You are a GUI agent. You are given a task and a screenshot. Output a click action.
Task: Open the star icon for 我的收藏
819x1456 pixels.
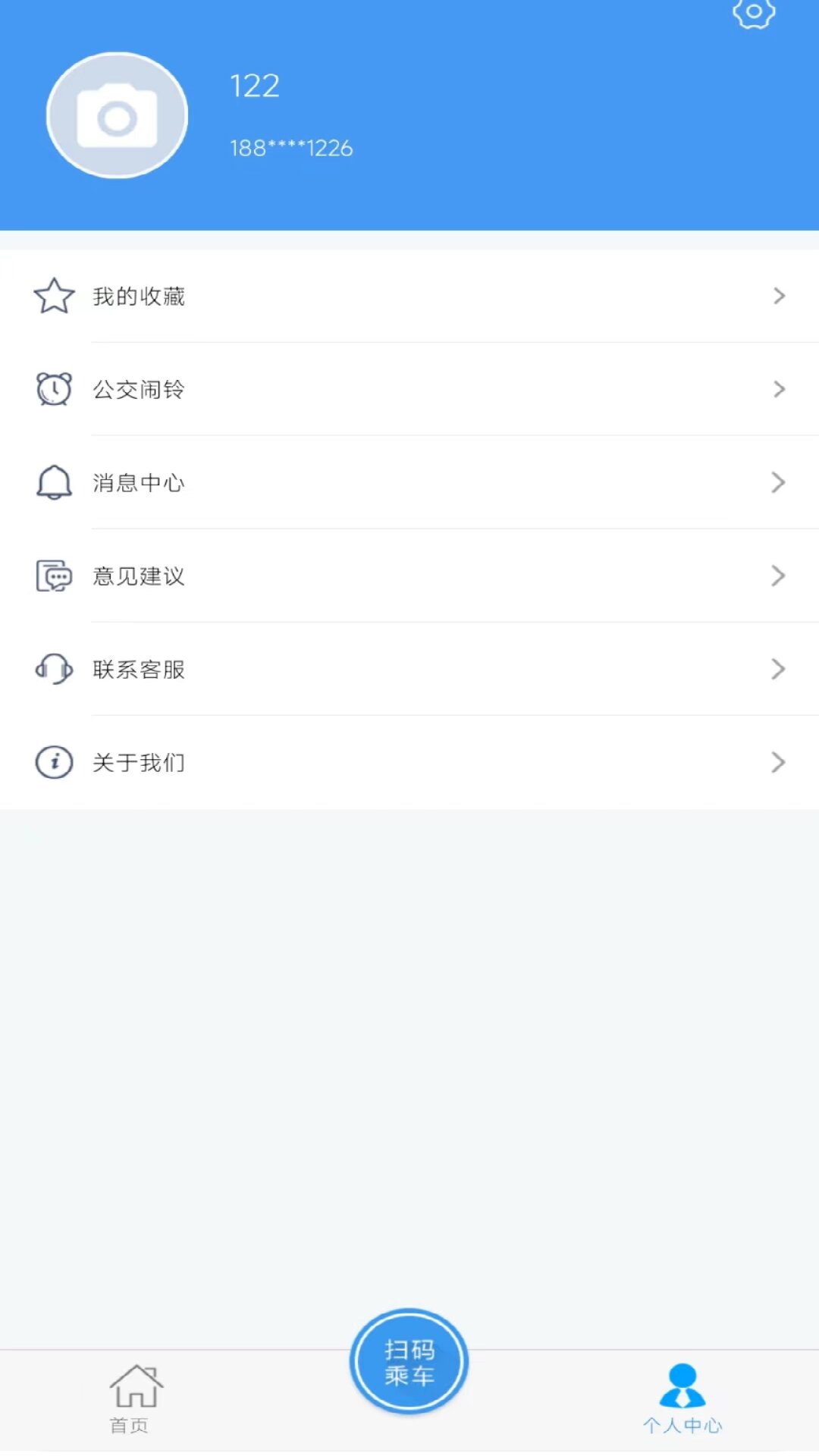(x=53, y=296)
